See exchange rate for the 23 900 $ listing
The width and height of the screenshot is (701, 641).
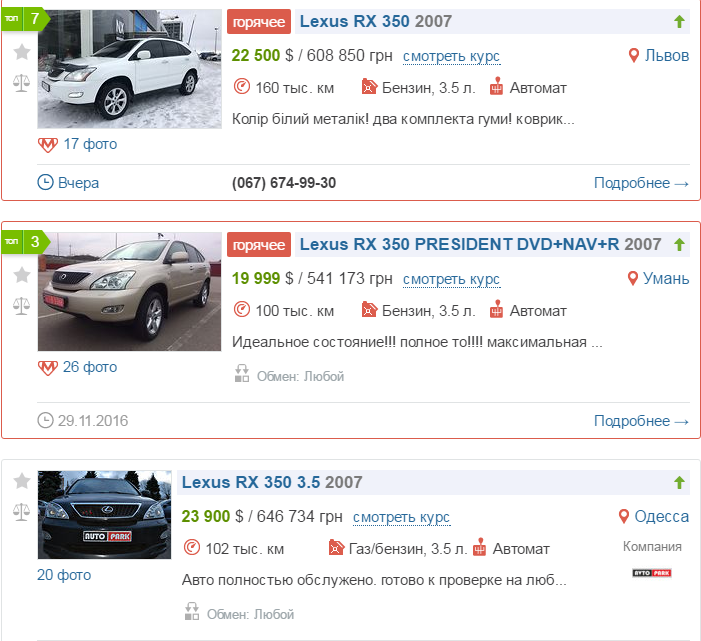tap(401, 517)
